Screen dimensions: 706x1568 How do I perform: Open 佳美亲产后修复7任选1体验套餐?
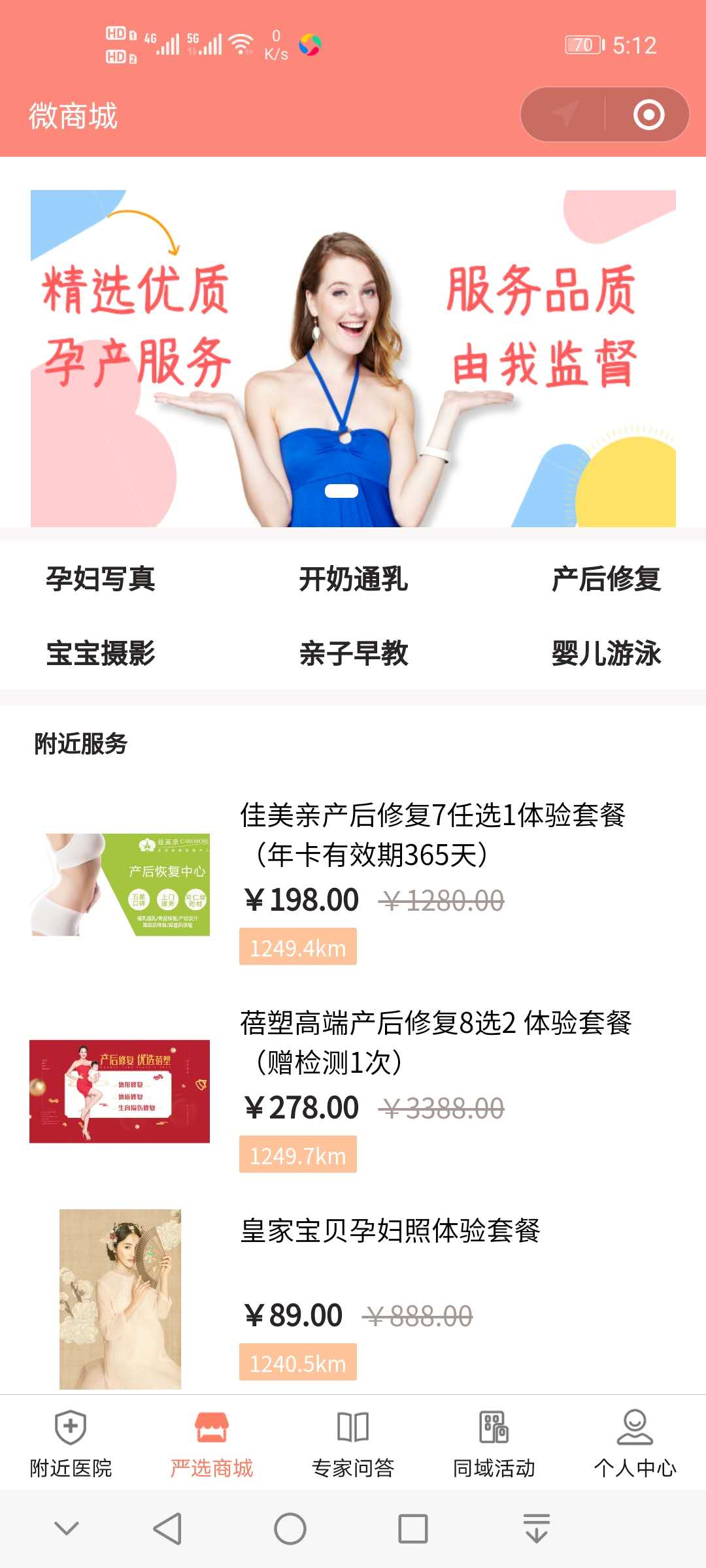click(x=431, y=834)
